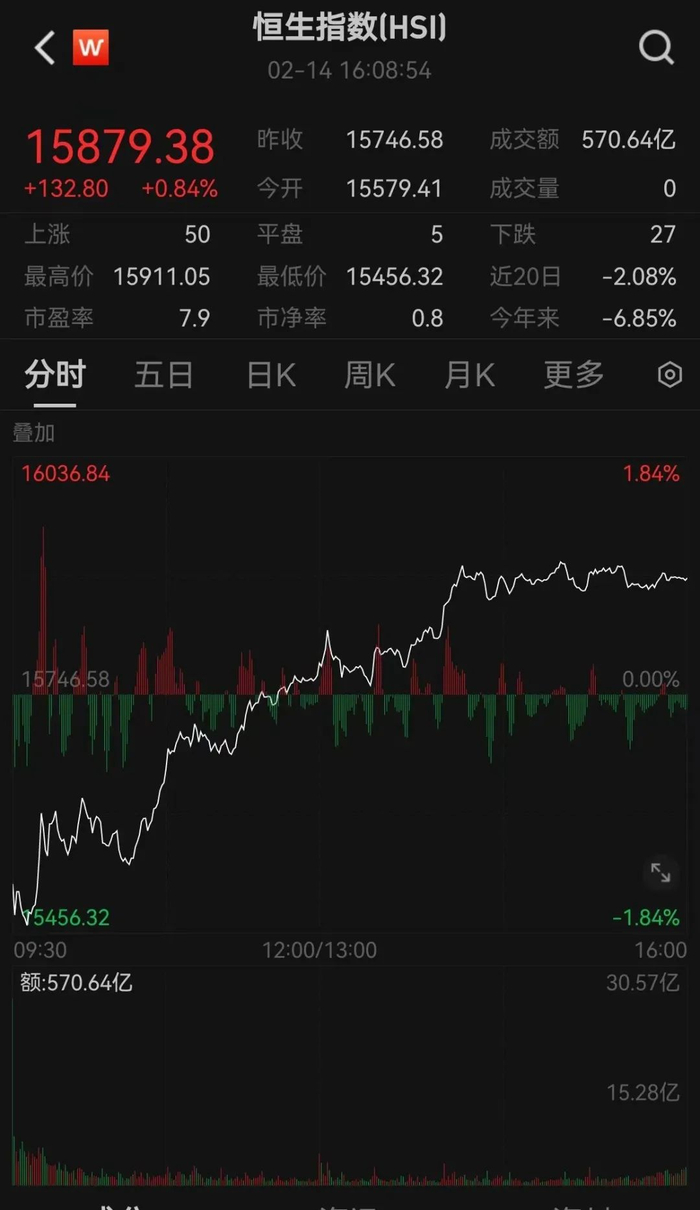Open the 更多 chart options

574,375
